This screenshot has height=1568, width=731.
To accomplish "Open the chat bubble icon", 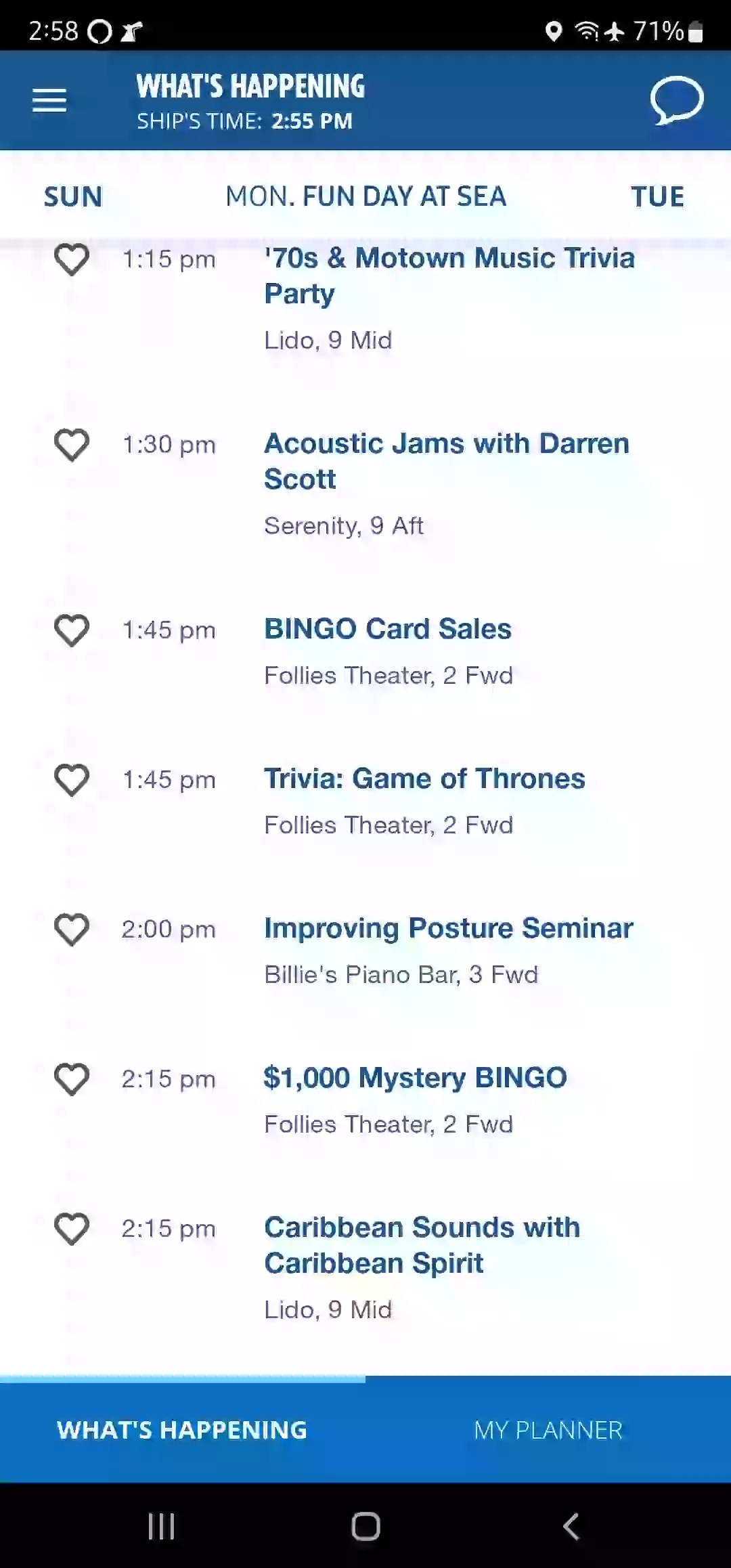I will pos(677,100).
